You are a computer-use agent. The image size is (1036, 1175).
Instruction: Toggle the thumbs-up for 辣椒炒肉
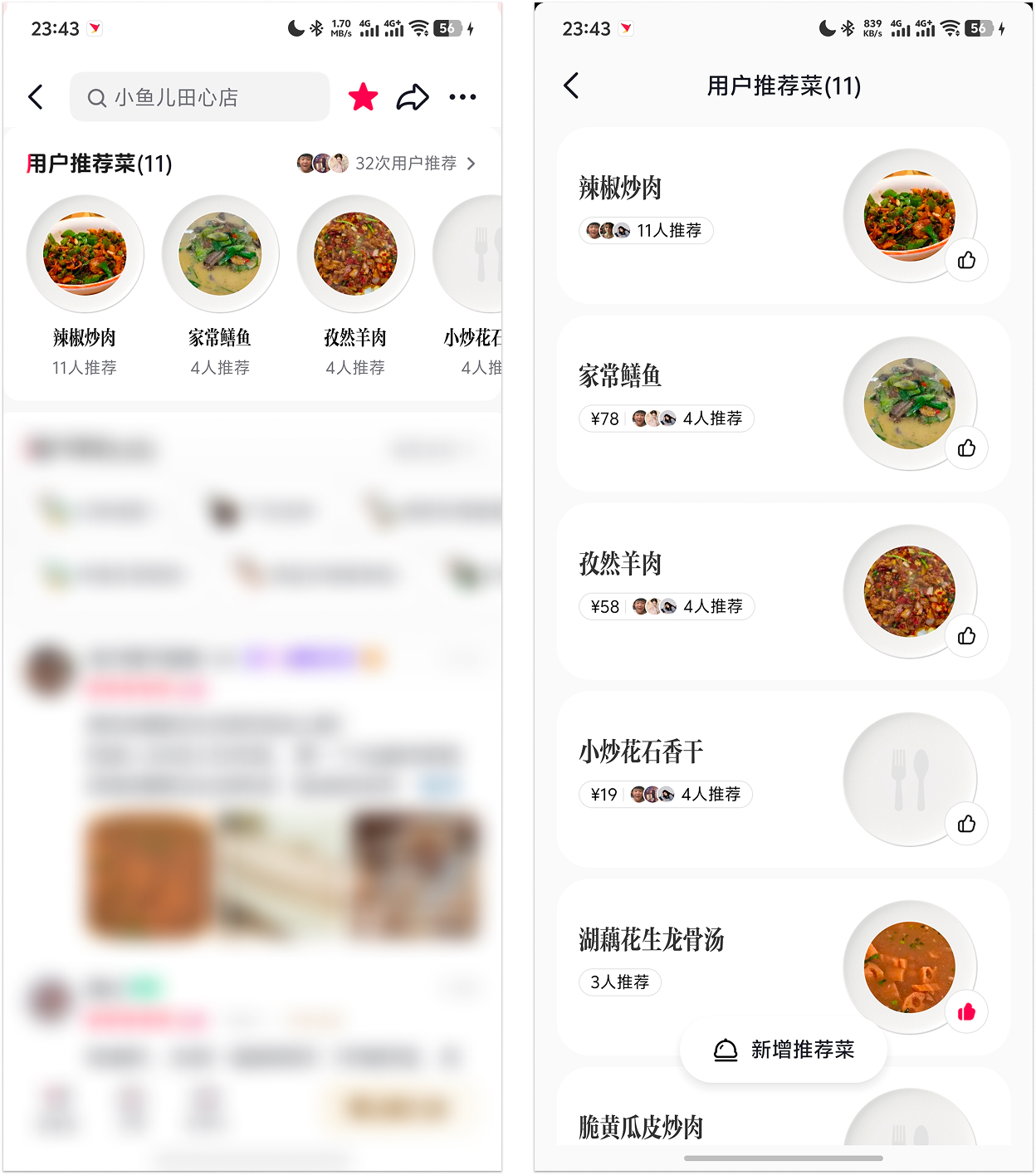(965, 260)
